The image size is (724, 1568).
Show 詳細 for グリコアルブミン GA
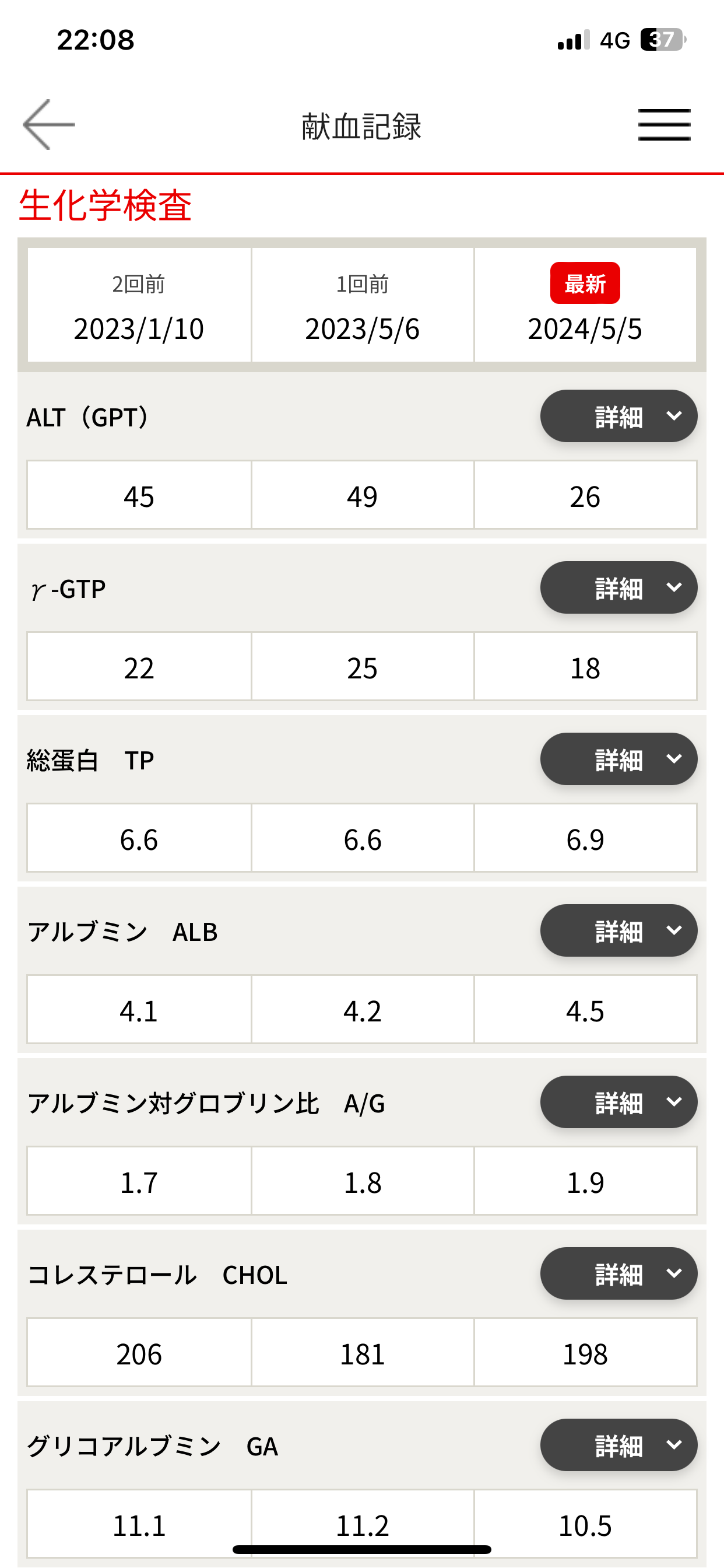618,1445
